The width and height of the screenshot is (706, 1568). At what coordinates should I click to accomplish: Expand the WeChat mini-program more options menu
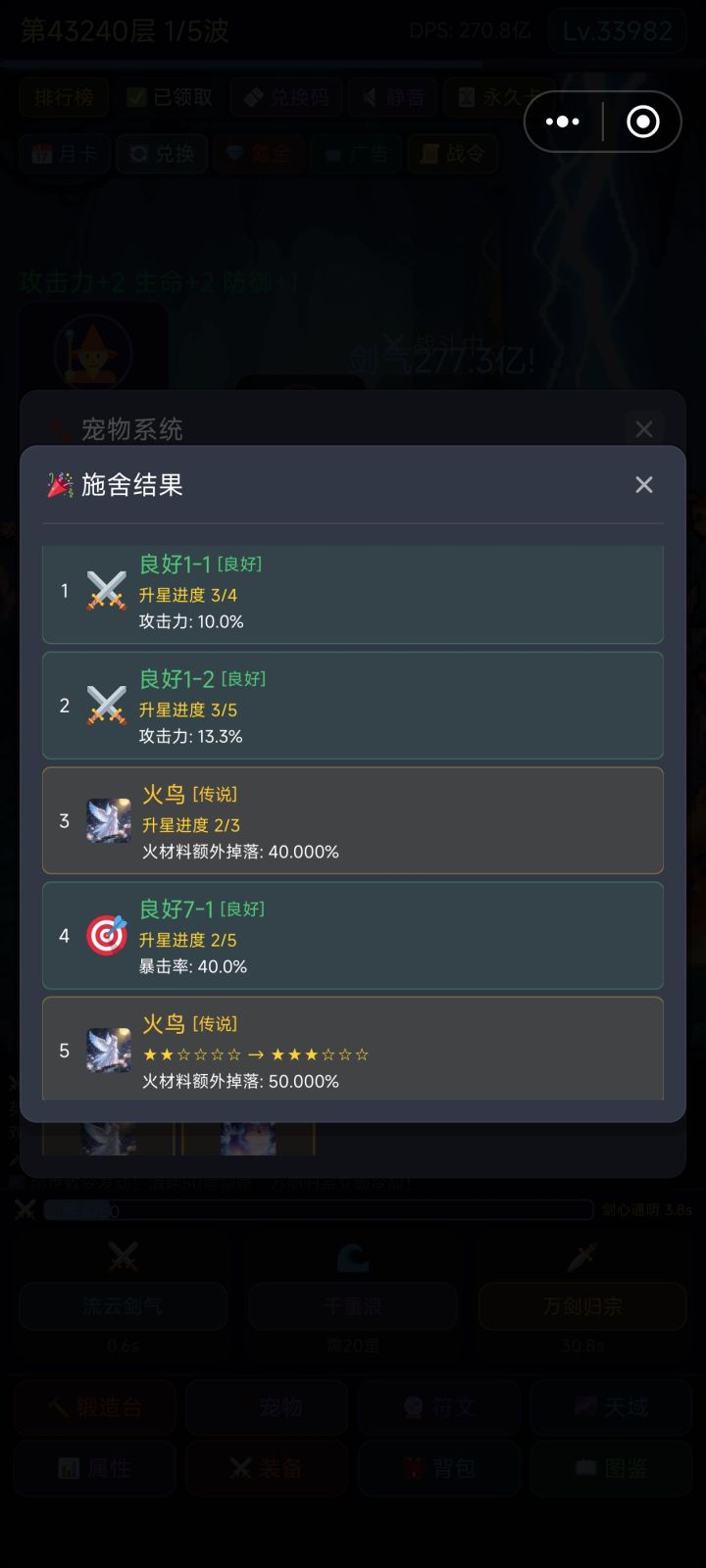(562, 121)
